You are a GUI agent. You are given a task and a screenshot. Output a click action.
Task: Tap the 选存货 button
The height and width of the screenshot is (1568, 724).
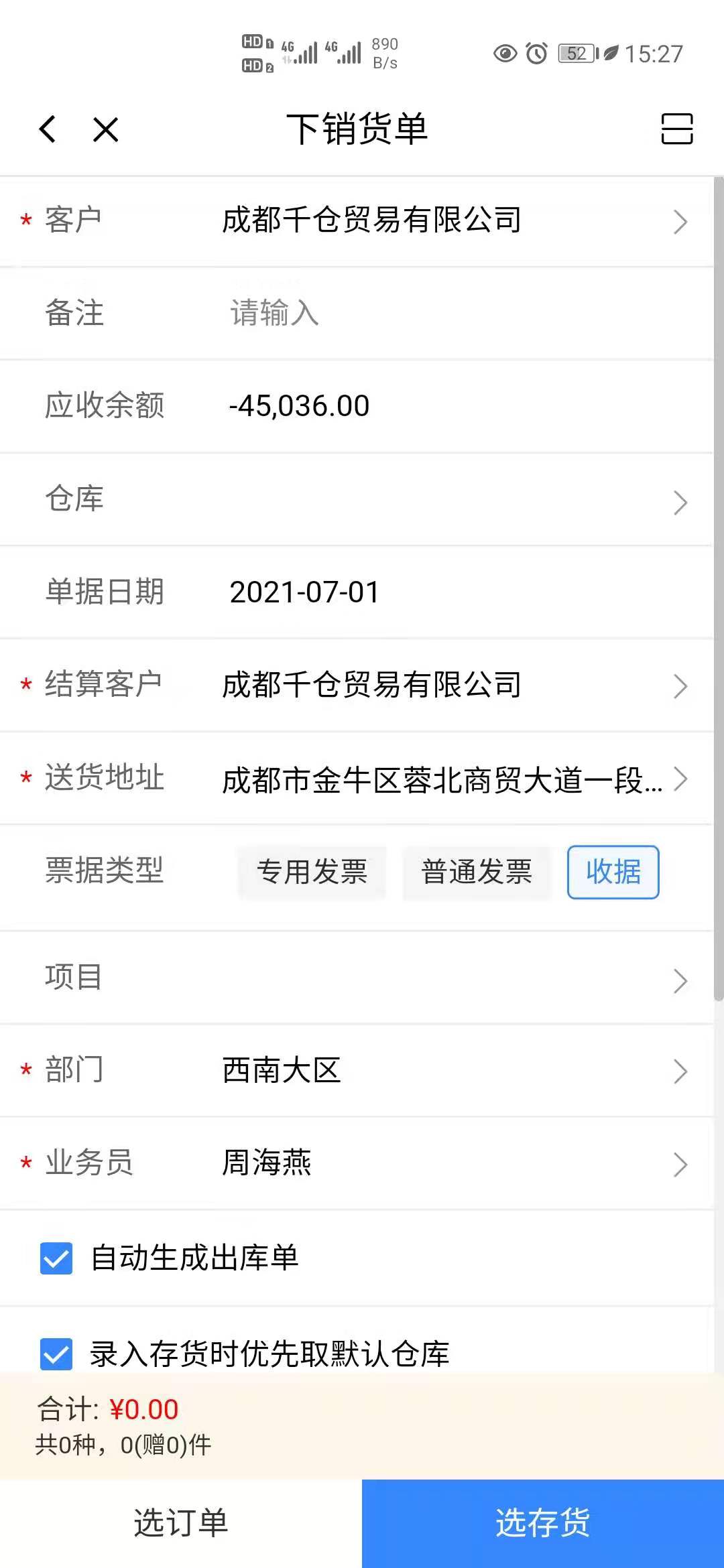pyautogui.click(x=543, y=1522)
